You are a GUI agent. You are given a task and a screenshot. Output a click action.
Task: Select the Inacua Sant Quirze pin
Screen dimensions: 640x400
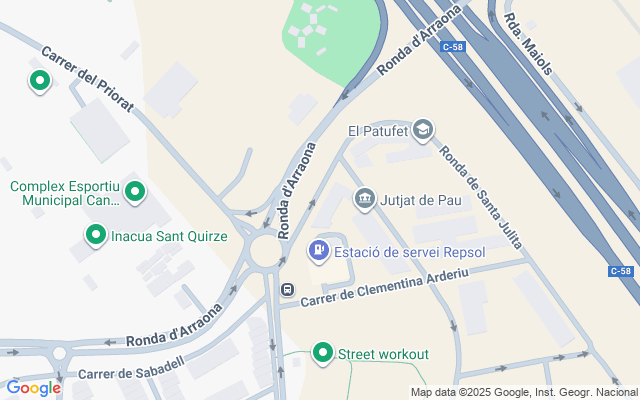pyautogui.click(x=96, y=236)
